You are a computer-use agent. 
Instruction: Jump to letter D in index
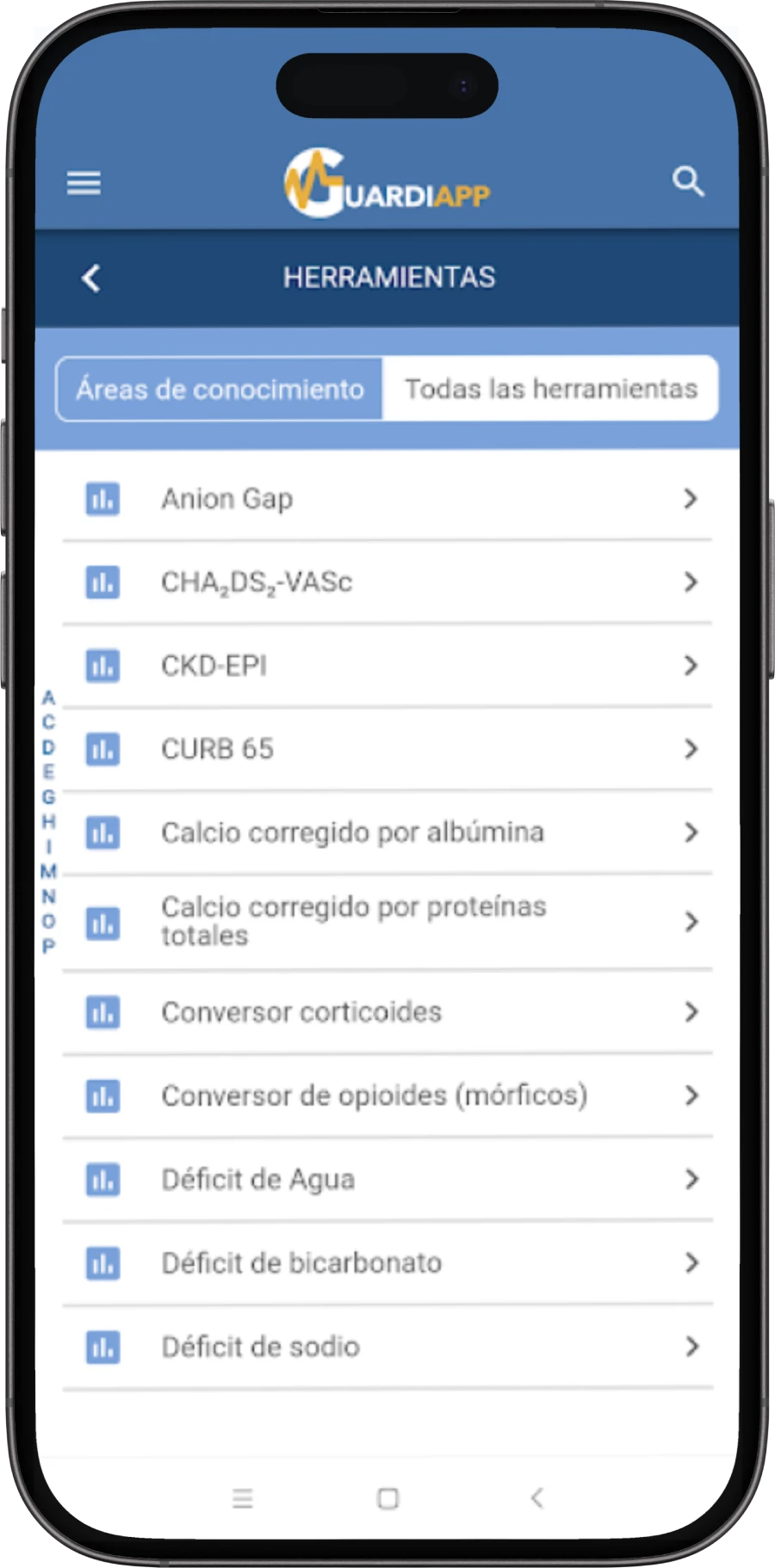pos(48,747)
